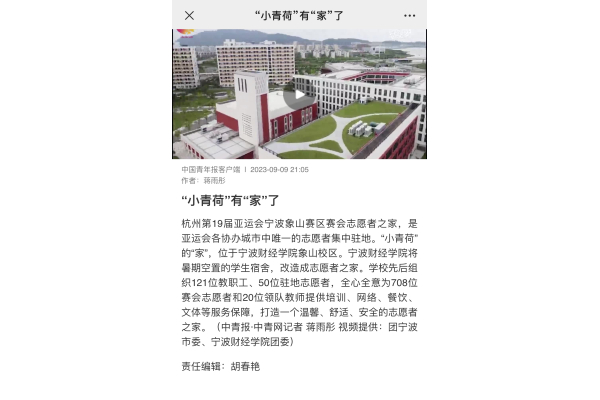Play the campus aerial video
The width and height of the screenshot is (600, 400).
pos(299,94)
